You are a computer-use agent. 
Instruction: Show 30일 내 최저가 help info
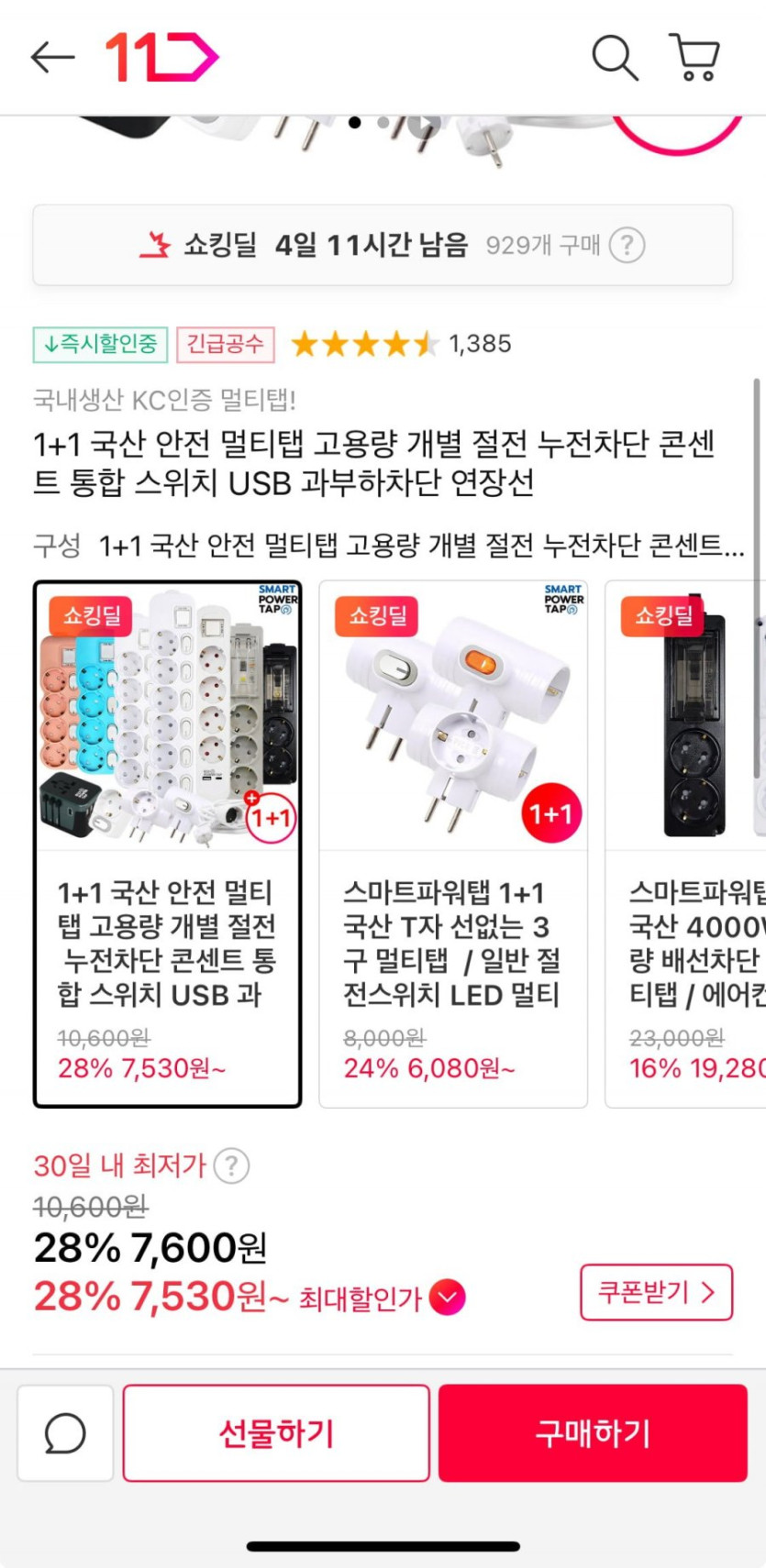click(x=232, y=1166)
